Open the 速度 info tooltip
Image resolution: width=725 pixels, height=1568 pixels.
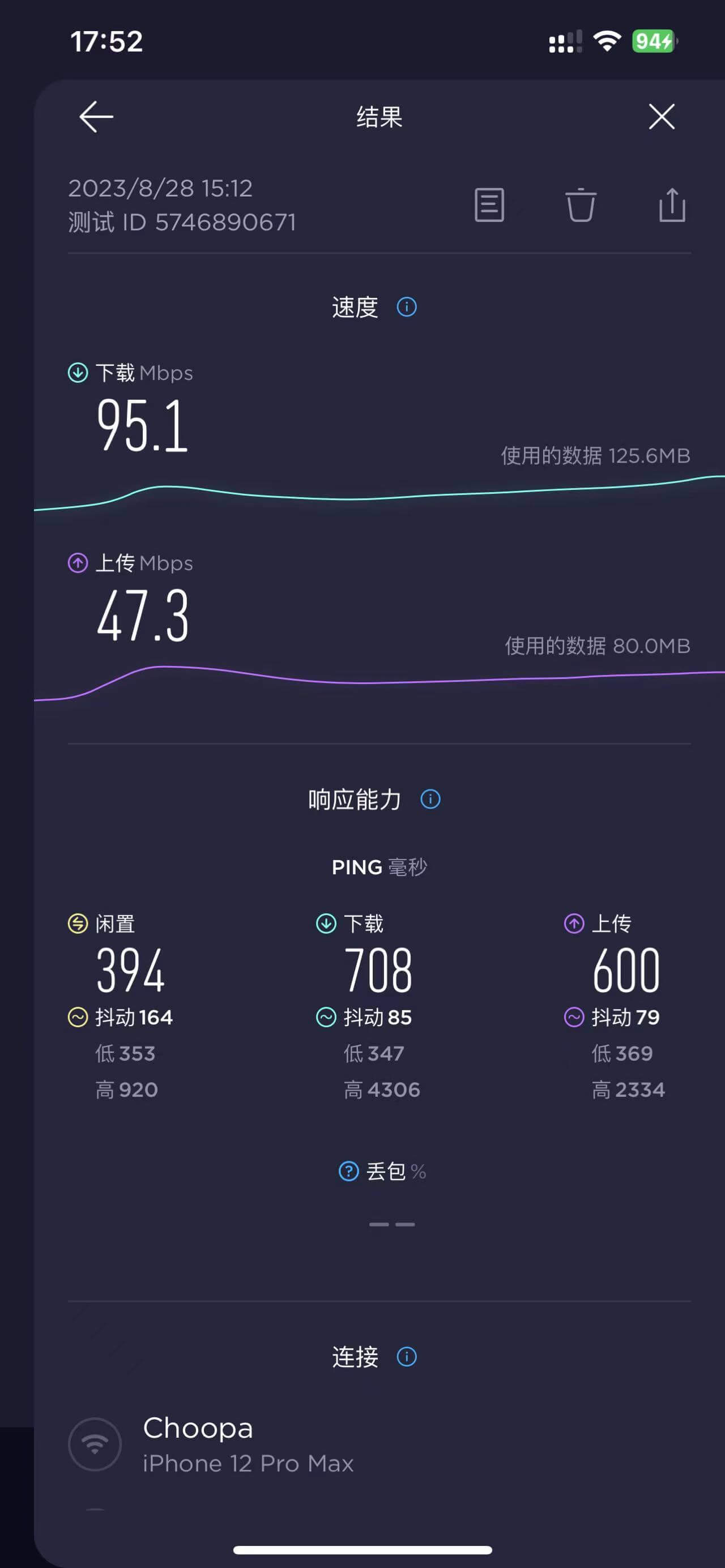tap(407, 307)
